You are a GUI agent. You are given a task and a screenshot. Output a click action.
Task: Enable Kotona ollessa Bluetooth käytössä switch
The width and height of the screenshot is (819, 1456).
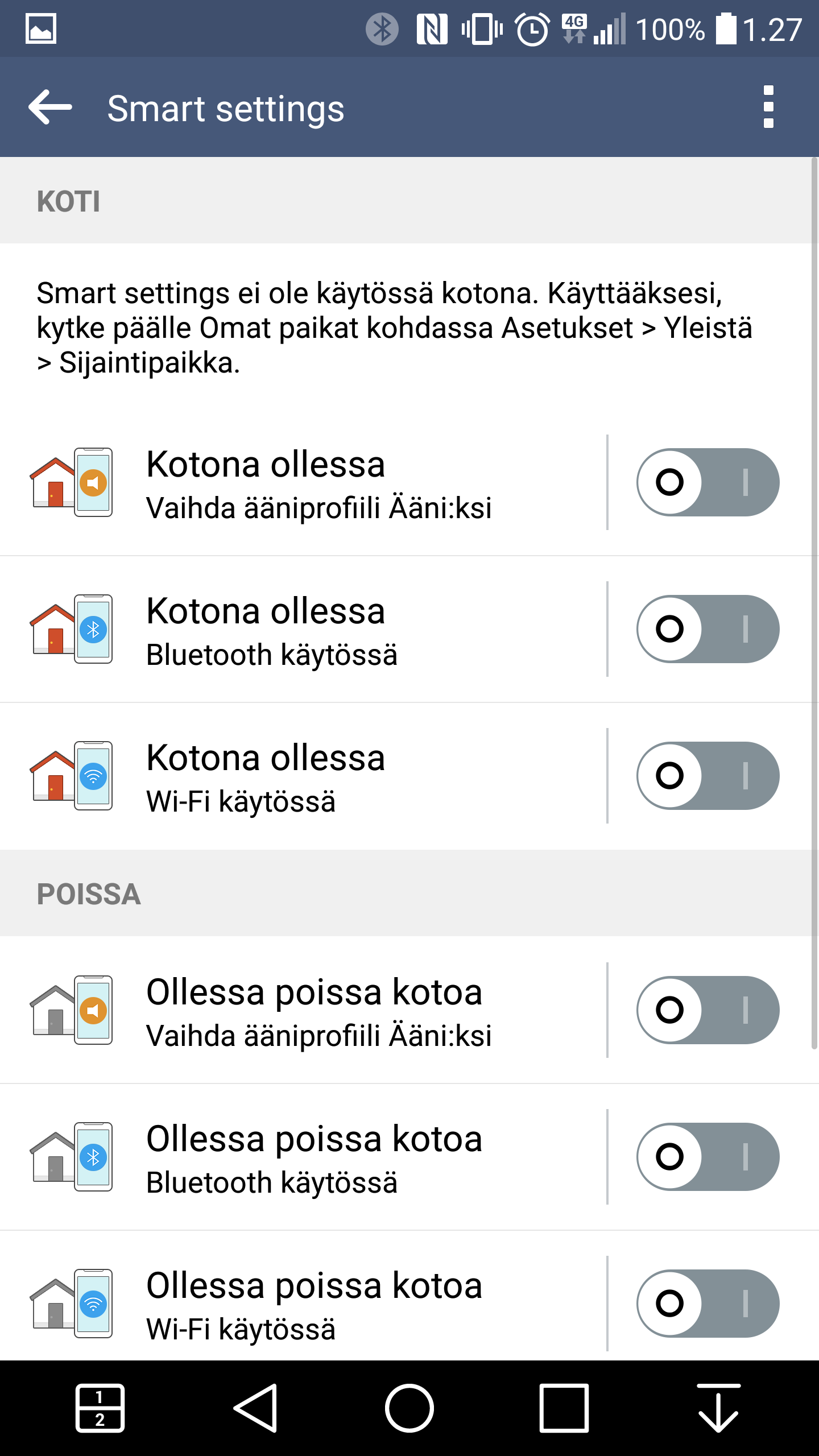(708, 629)
